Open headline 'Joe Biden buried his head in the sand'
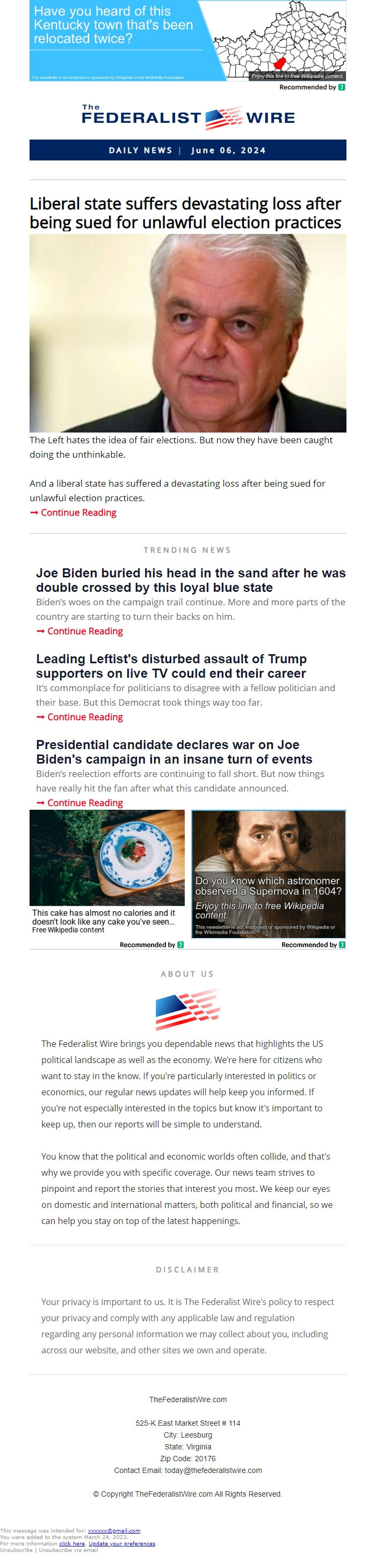Image resolution: width=376 pixels, height=1568 pixels. click(x=190, y=580)
